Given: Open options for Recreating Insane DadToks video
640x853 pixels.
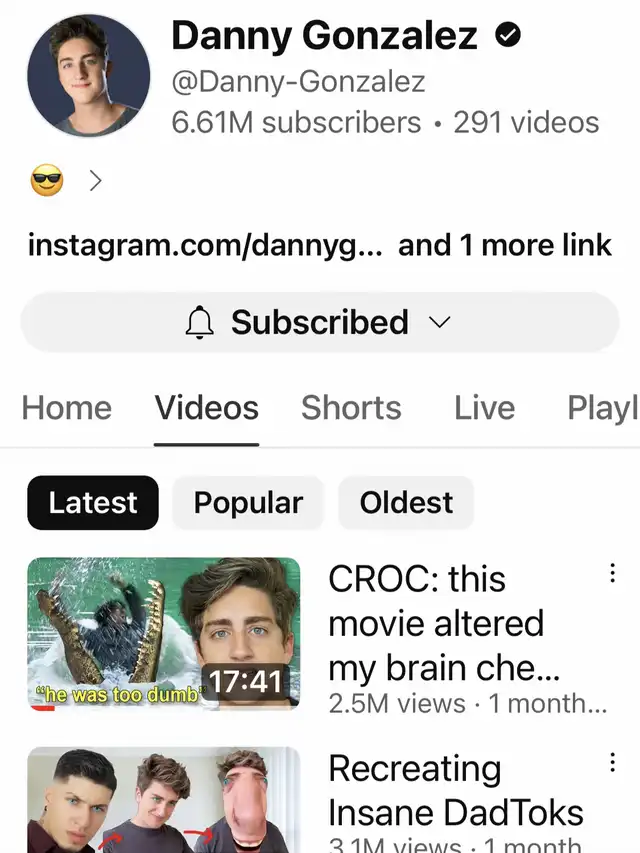Looking at the screenshot, I should 611,764.
